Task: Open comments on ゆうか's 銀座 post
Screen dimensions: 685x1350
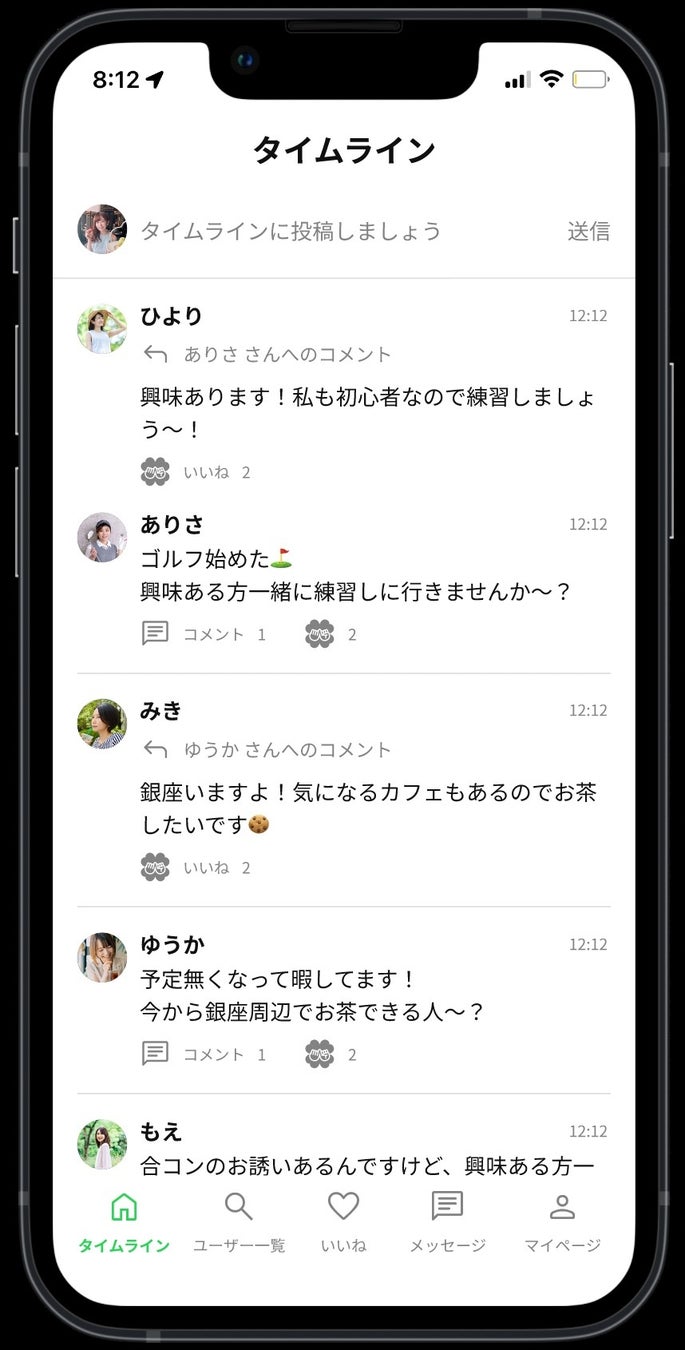Action: 156,1054
